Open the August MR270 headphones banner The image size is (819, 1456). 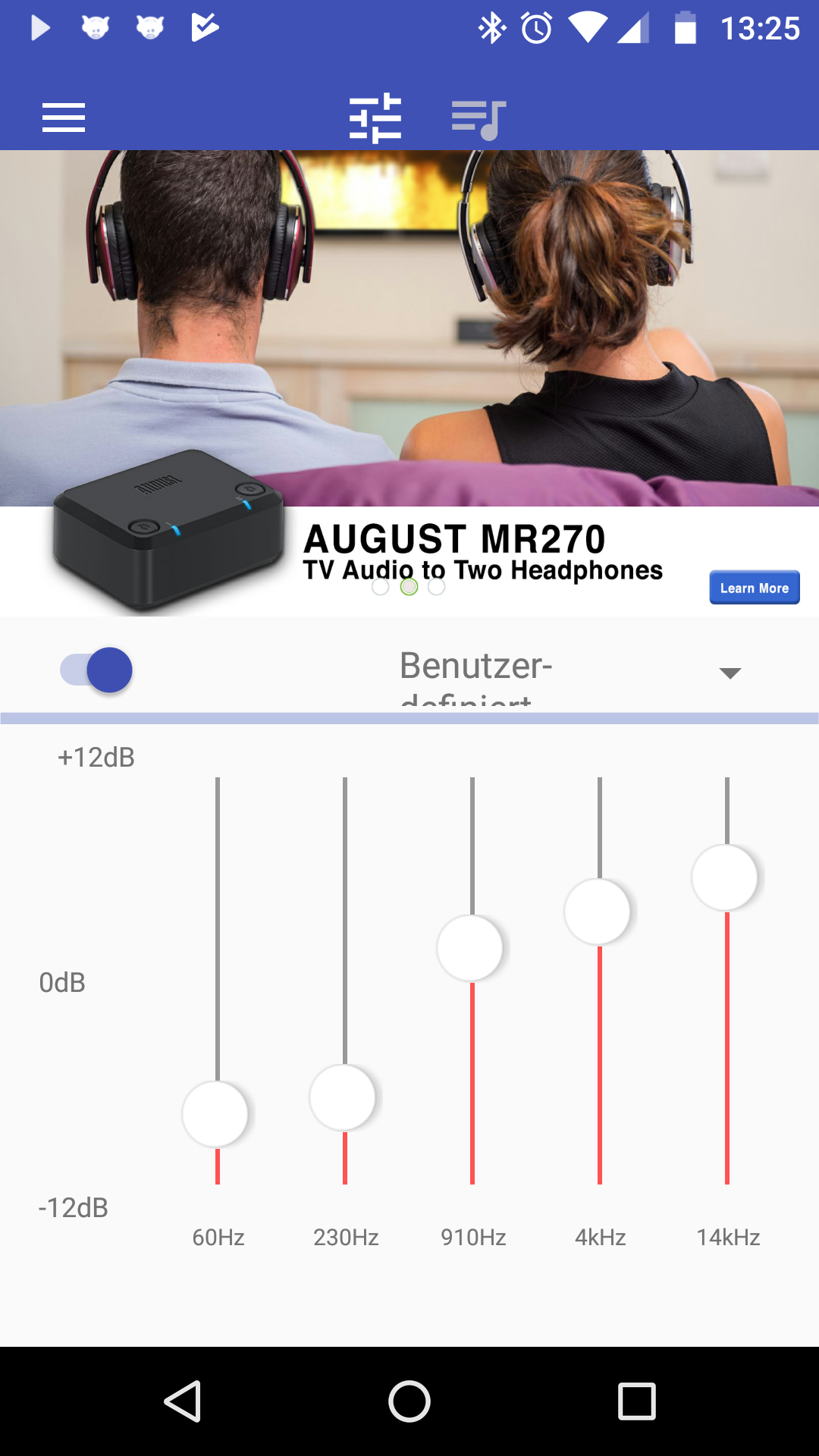pos(409,383)
